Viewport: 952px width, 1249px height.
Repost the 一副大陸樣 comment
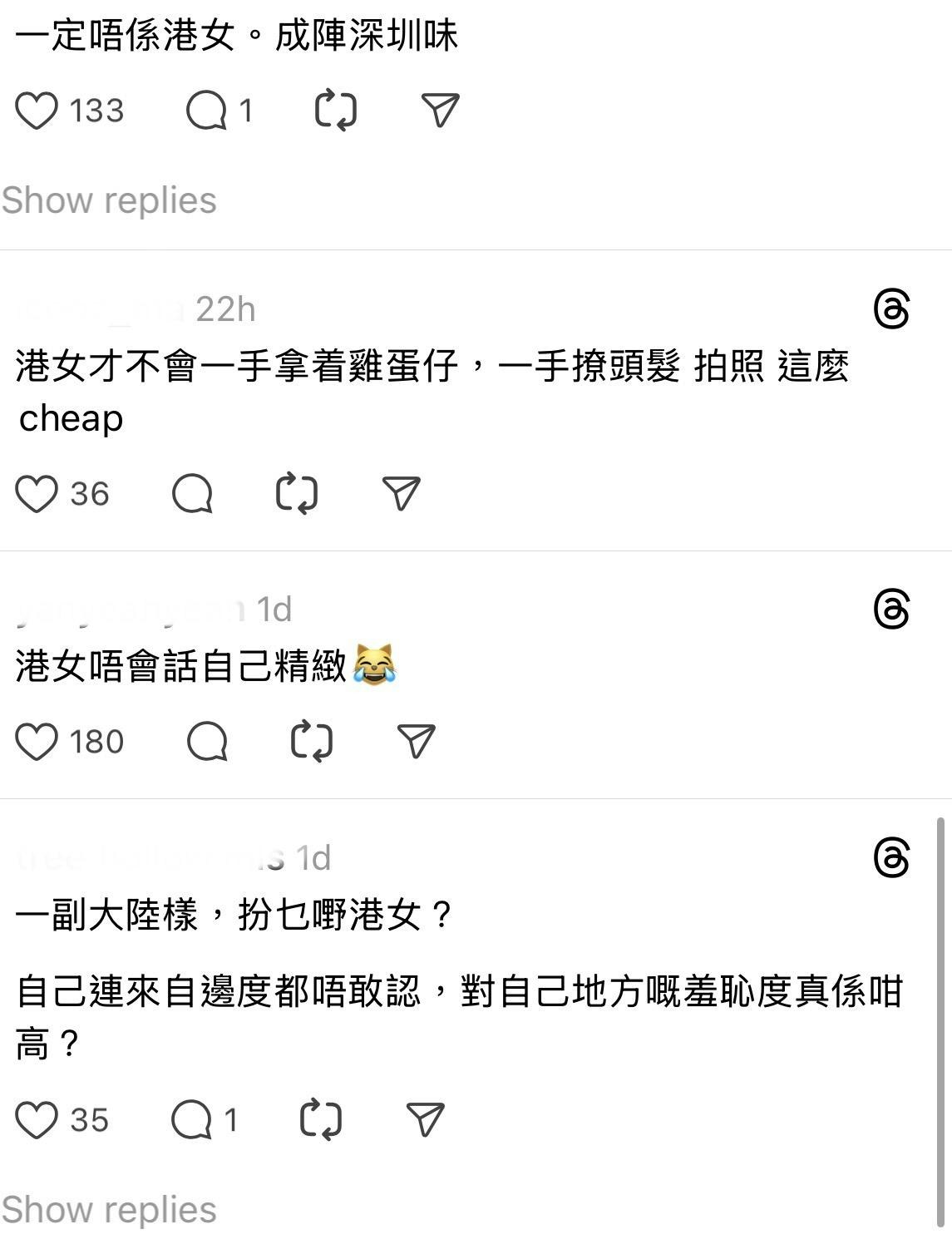[x=321, y=1120]
